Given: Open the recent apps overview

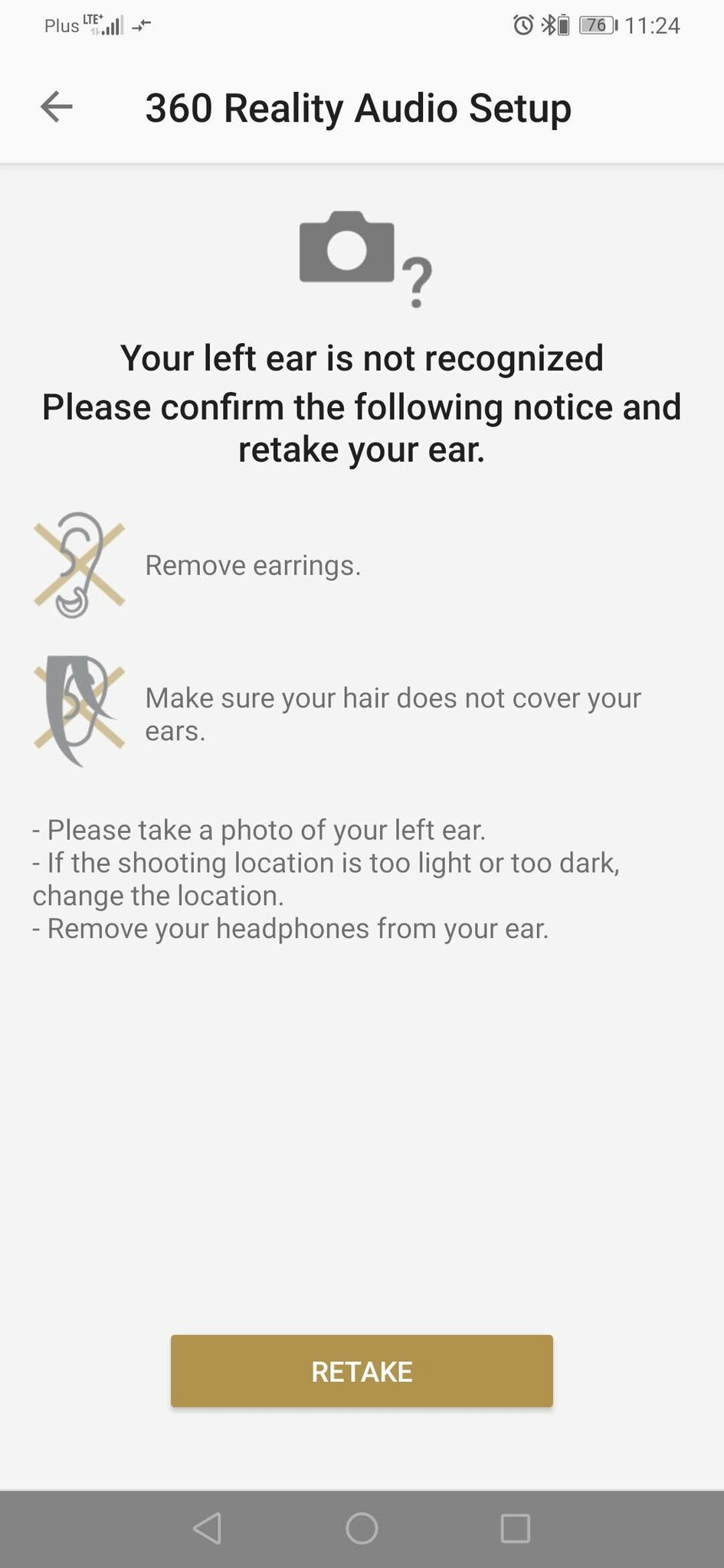Looking at the screenshot, I should (x=515, y=1528).
